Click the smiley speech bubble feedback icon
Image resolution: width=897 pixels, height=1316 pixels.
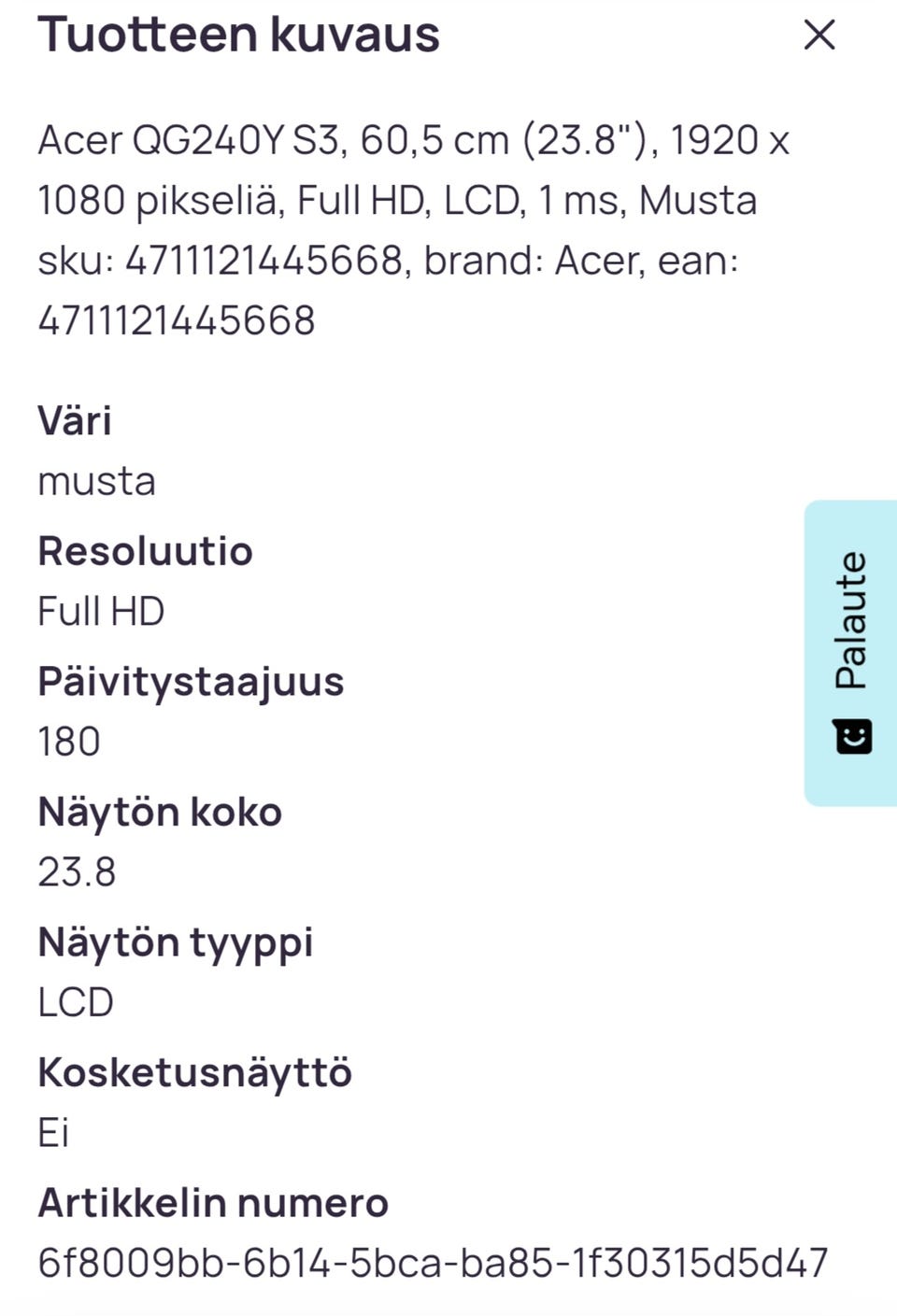849,736
